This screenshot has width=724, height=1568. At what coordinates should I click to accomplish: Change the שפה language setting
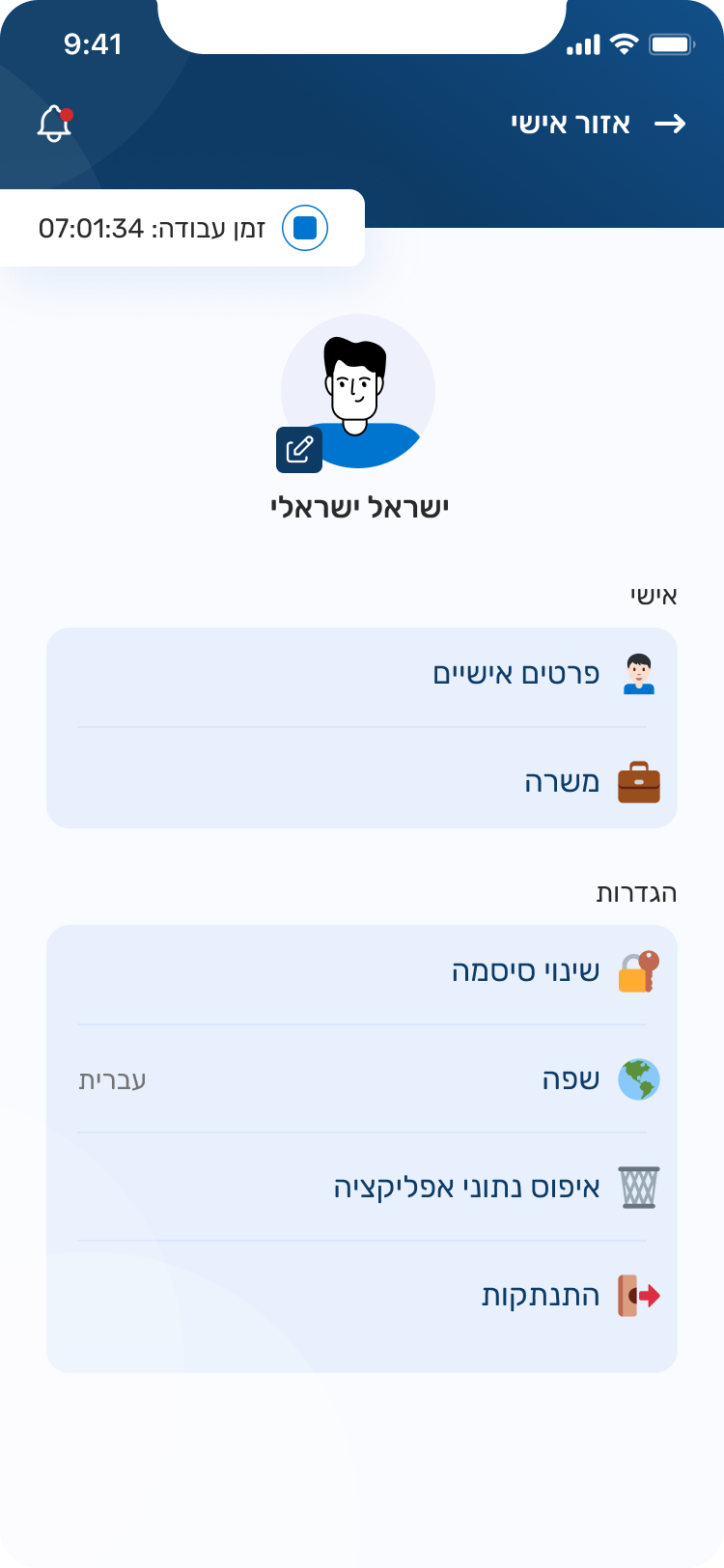(362, 1079)
